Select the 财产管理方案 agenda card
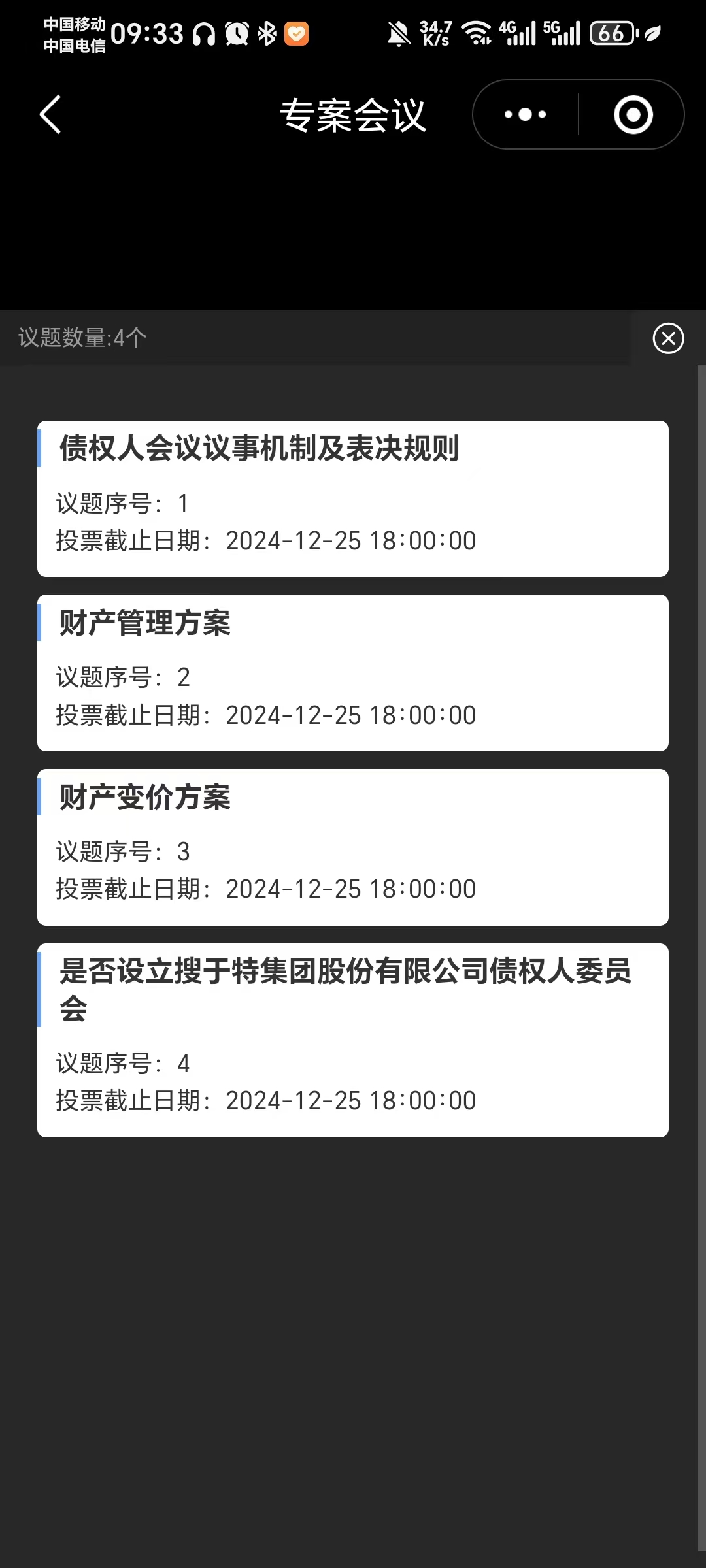 353,673
